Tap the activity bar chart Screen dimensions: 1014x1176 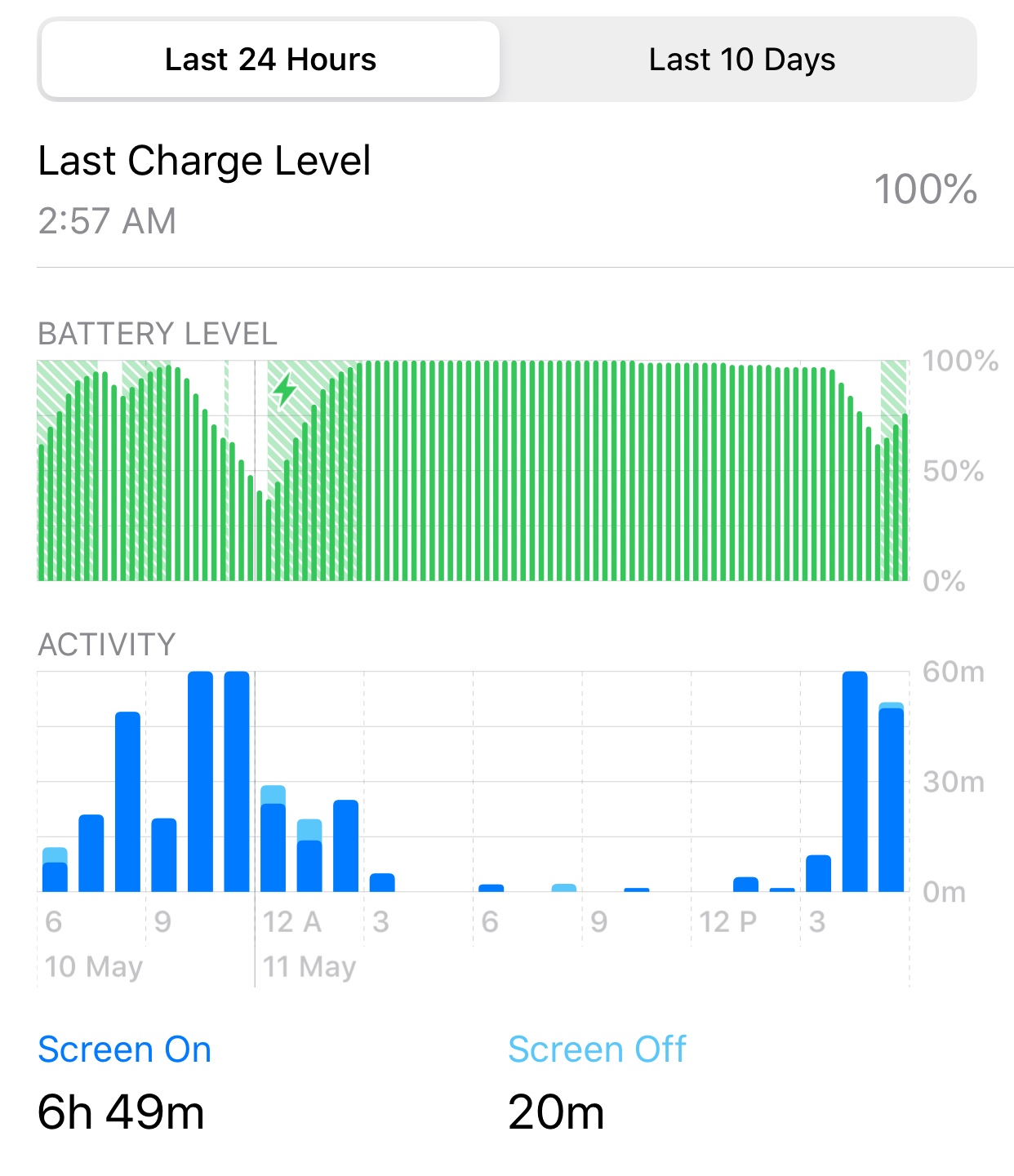click(x=473, y=782)
